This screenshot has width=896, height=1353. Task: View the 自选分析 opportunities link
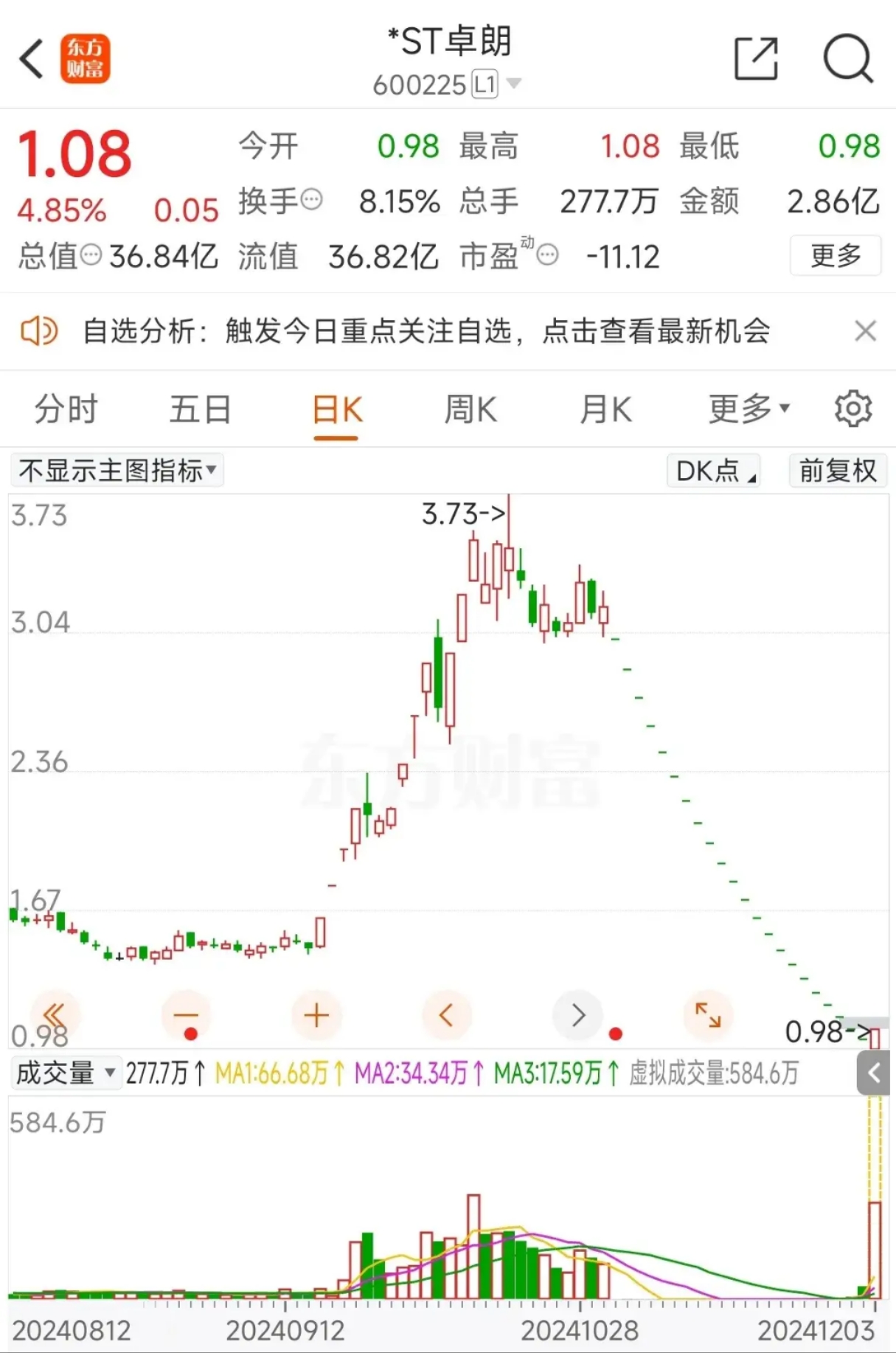428,331
